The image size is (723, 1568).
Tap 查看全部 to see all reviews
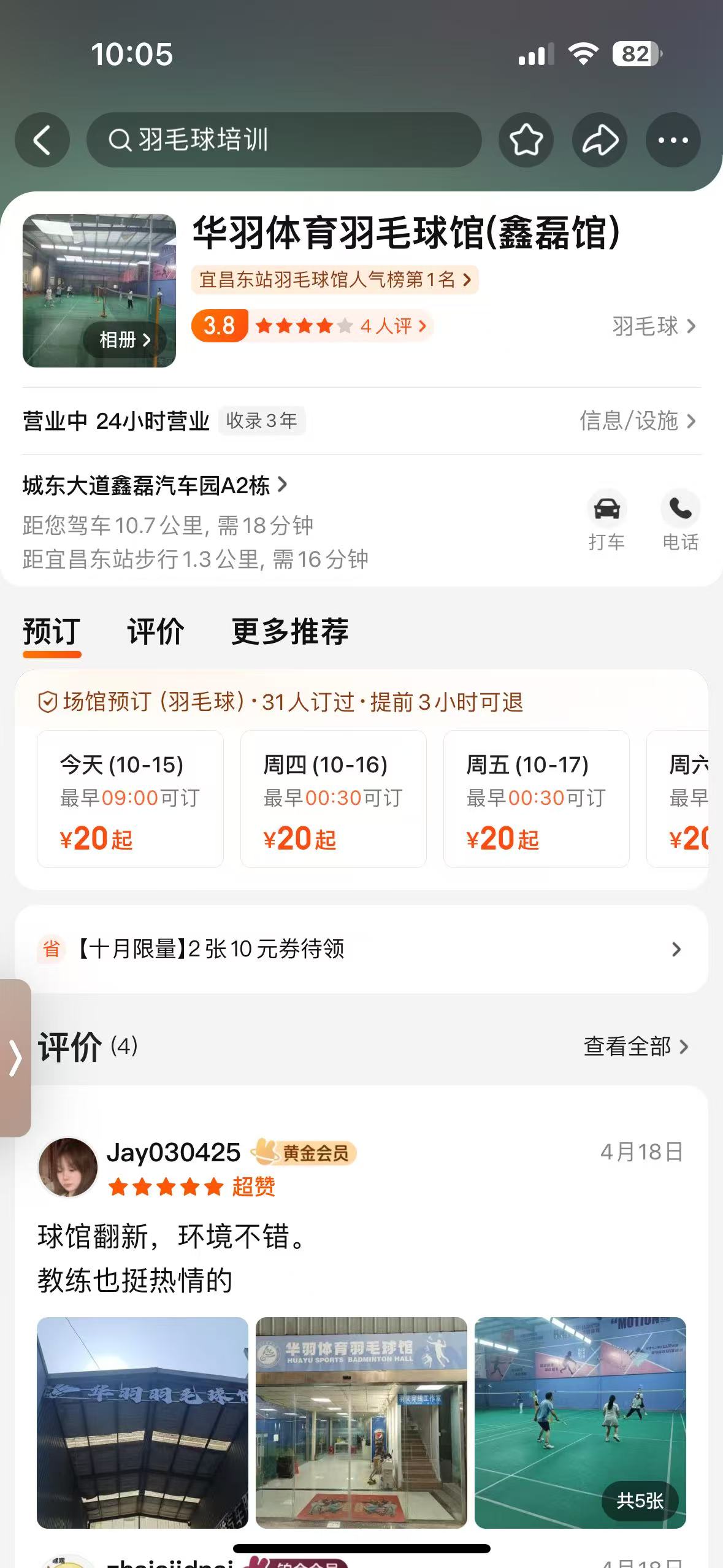pyautogui.click(x=635, y=1046)
